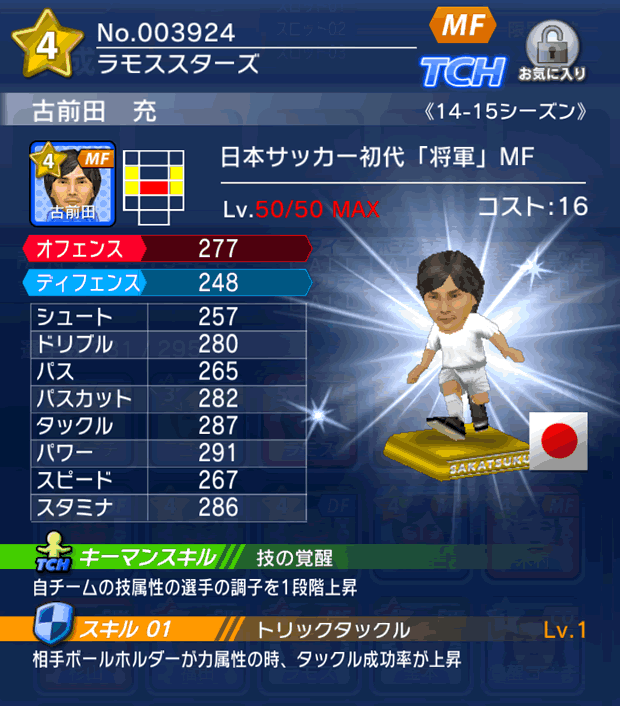Image resolution: width=620 pixels, height=706 pixels.
Task: Toggle the お気に入り favorite lock
Action: 552,50
